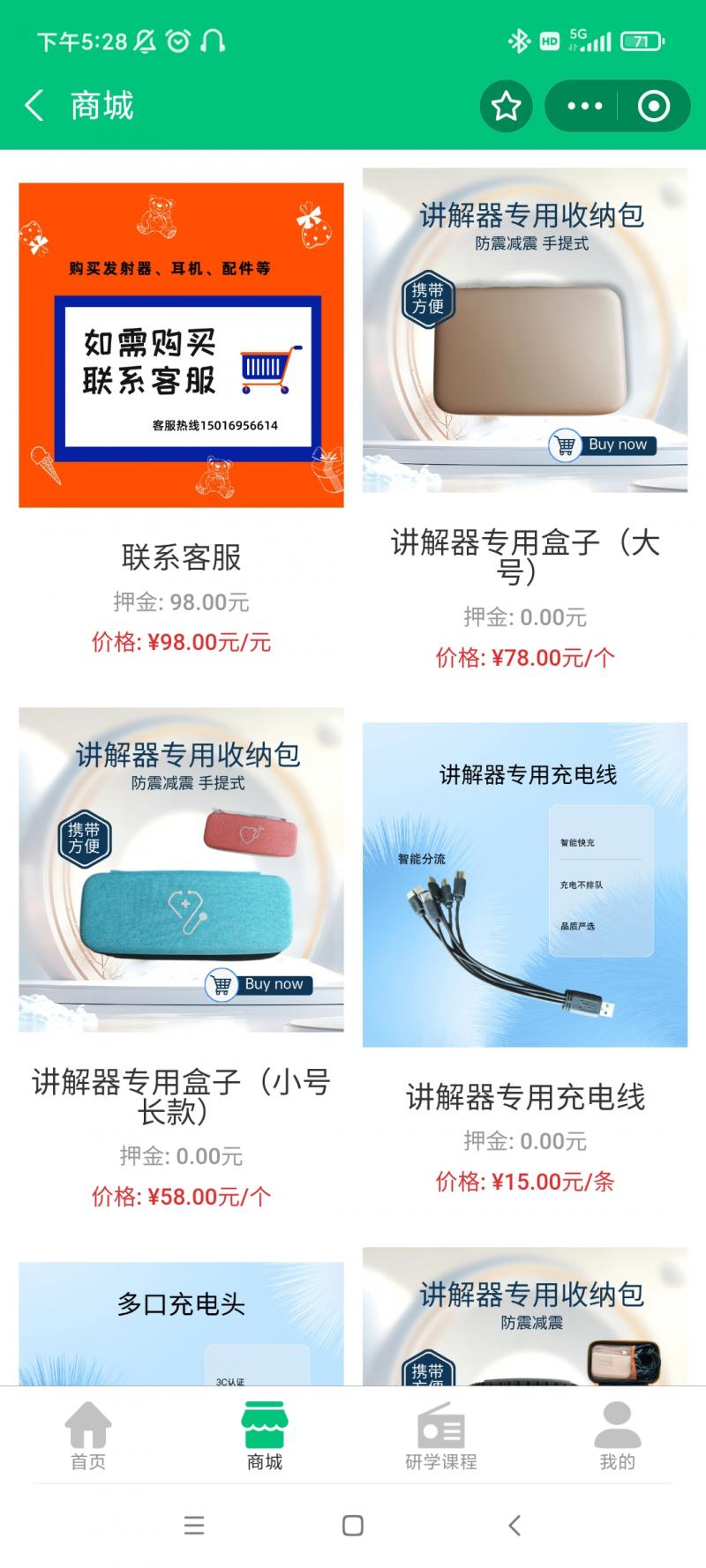Close the mini program via circle icon
706x1568 pixels.
[x=653, y=106]
